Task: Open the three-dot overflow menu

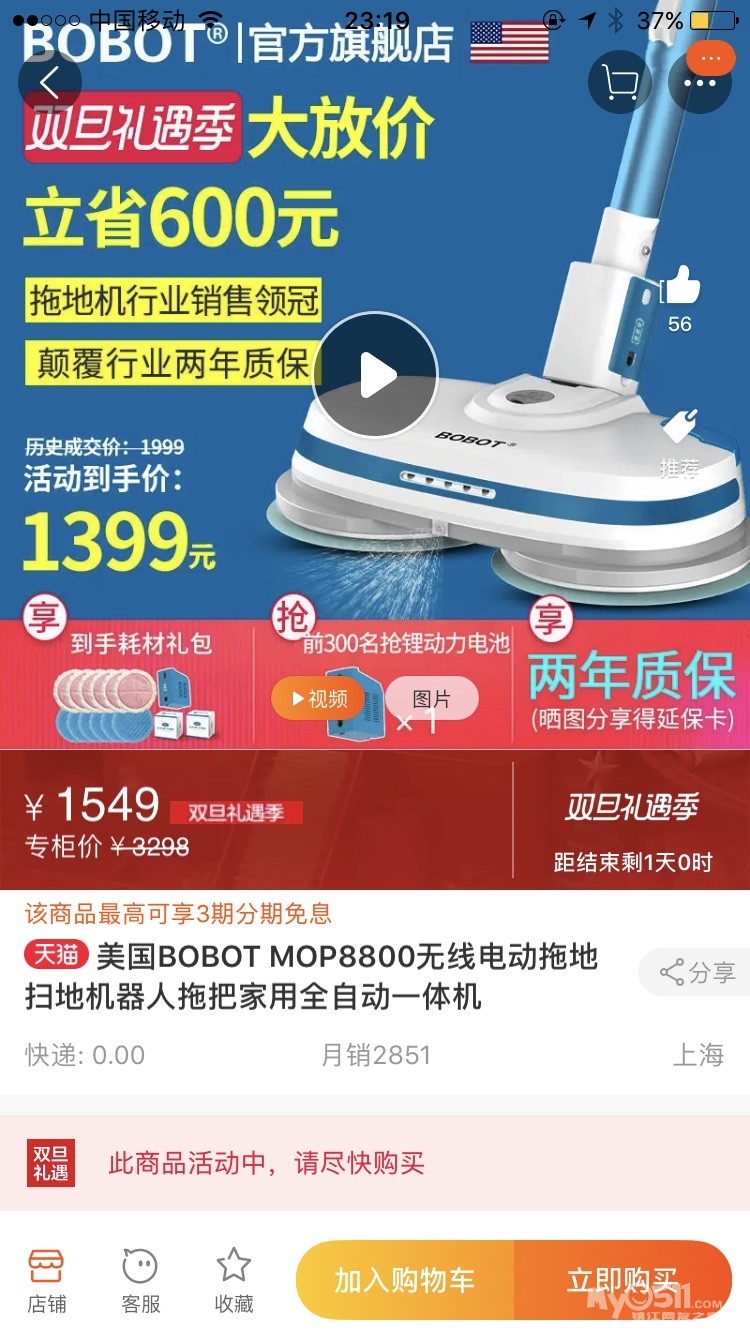Action: (x=700, y=82)
